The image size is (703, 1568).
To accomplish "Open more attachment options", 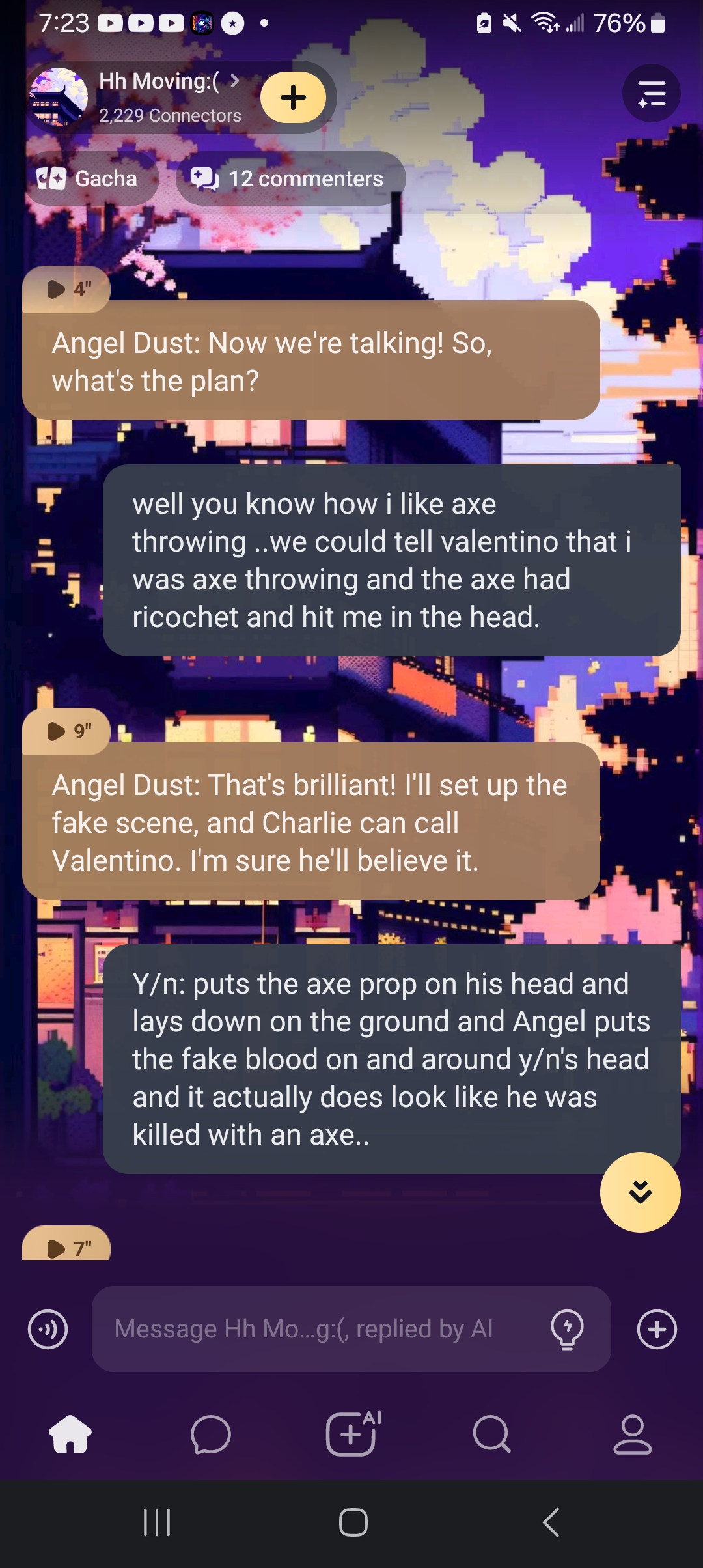I will click(x=657, y=1329).
